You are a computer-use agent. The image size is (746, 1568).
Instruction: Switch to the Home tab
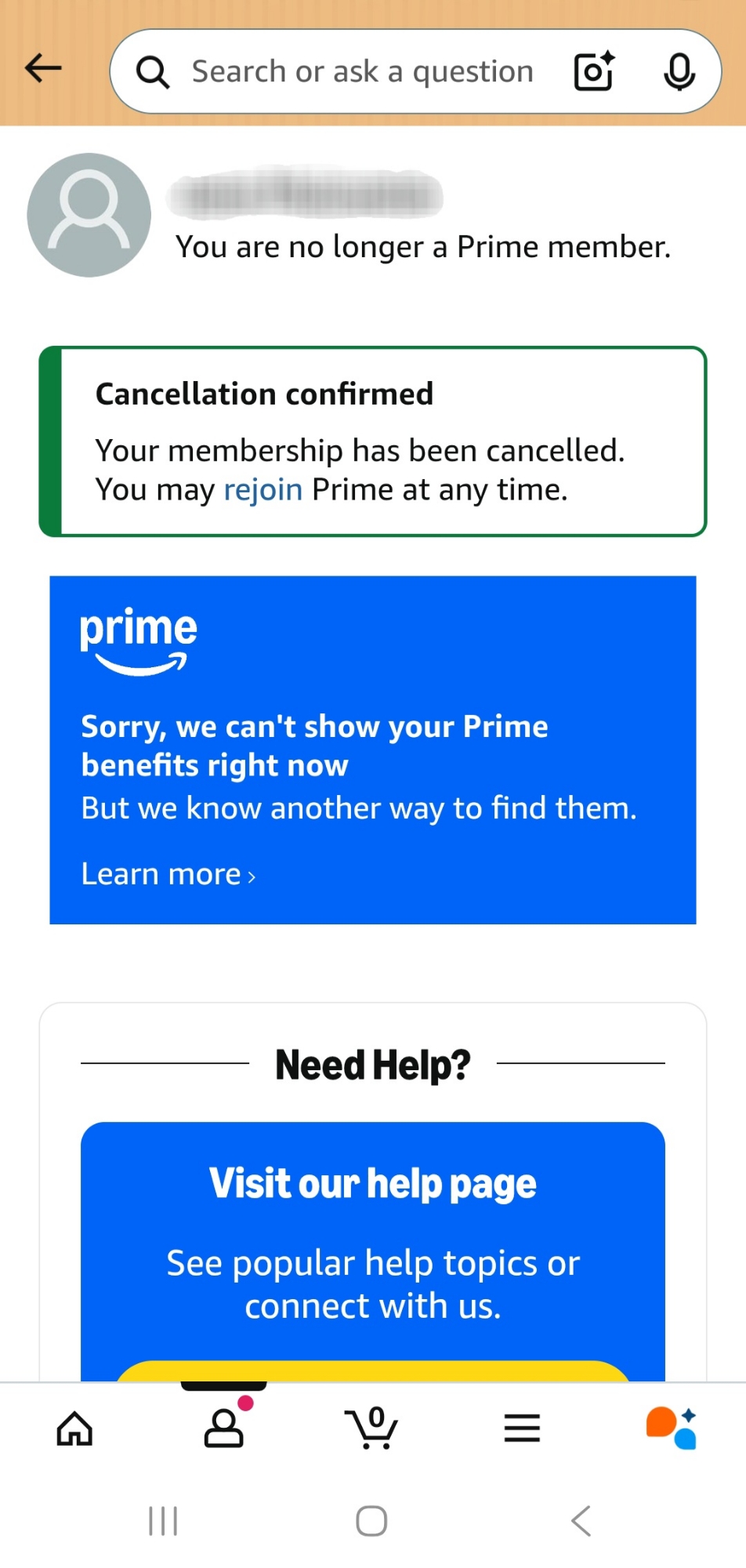pyautogui.click(x=74, y=1428)
